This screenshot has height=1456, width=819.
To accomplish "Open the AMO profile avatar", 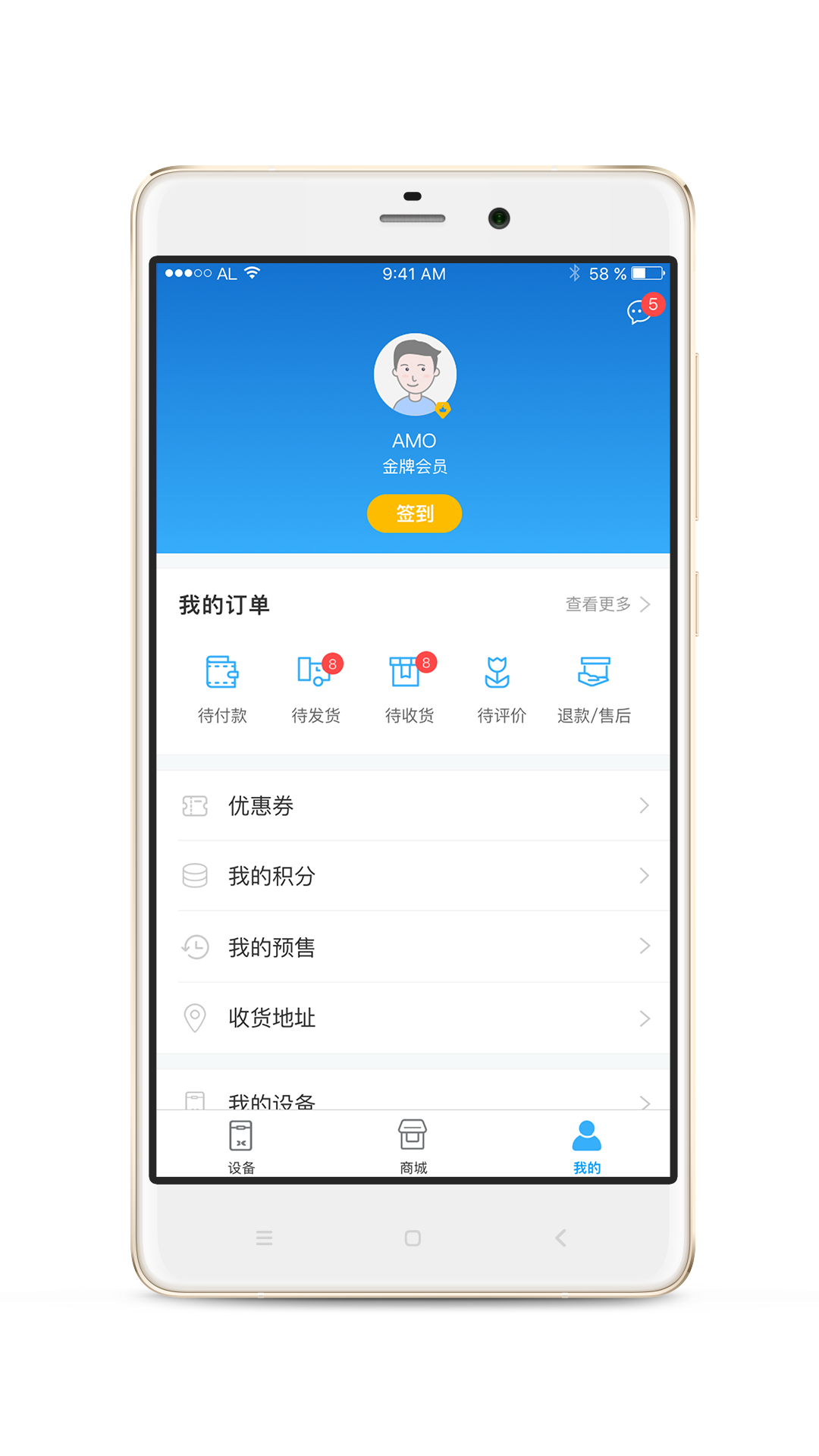I will click(x=415, y=375).
